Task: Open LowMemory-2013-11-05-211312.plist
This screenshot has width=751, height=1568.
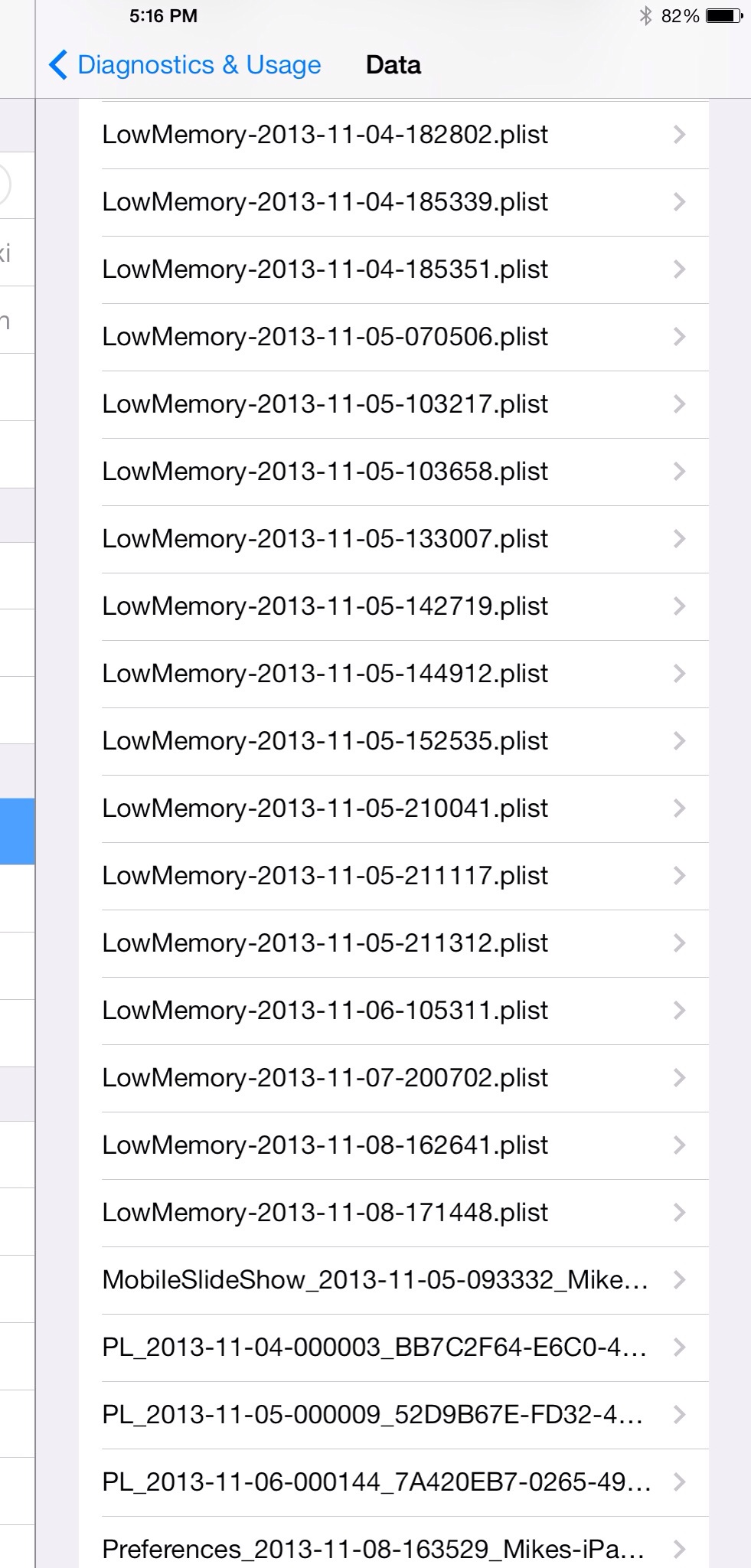Action: coord(393,943)
